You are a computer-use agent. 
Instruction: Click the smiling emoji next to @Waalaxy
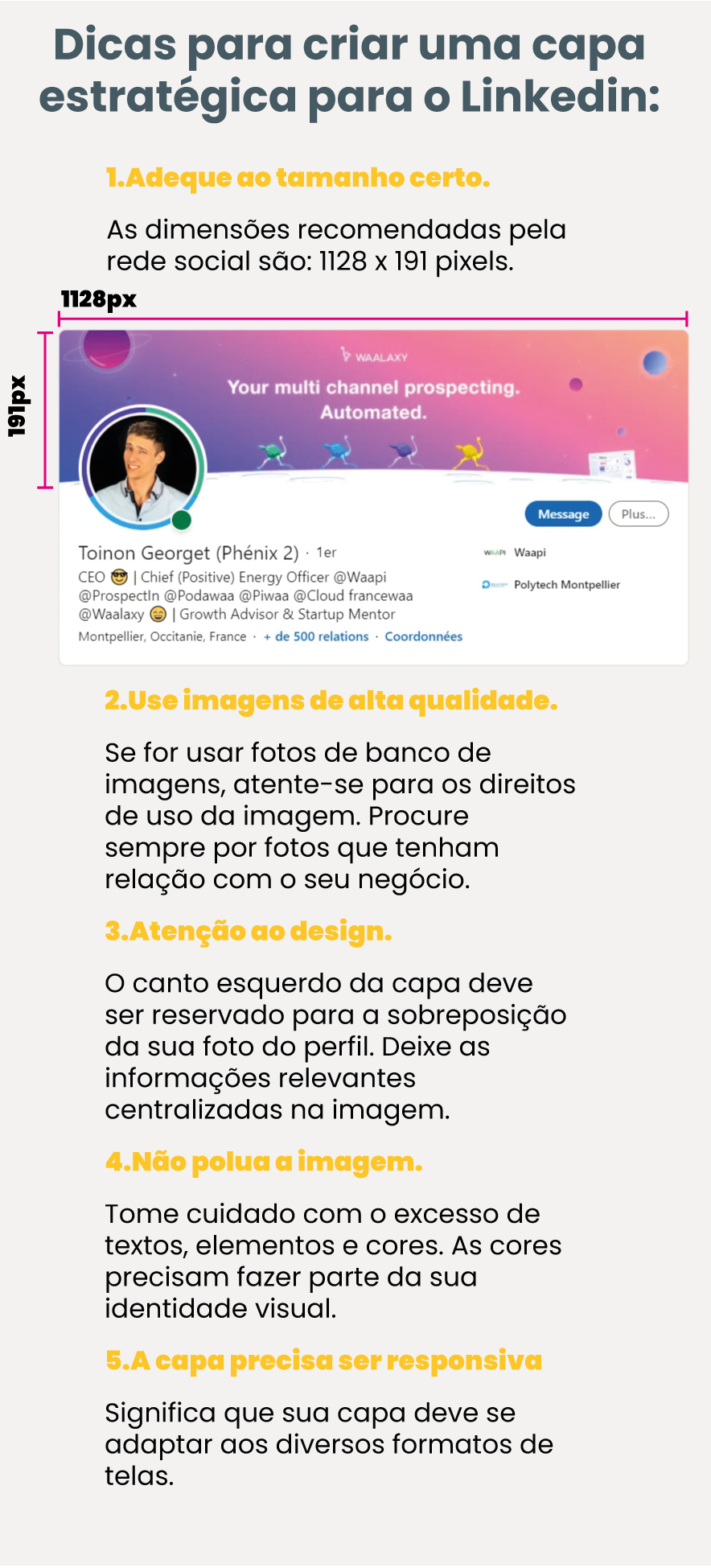click(x=159, y=614)
